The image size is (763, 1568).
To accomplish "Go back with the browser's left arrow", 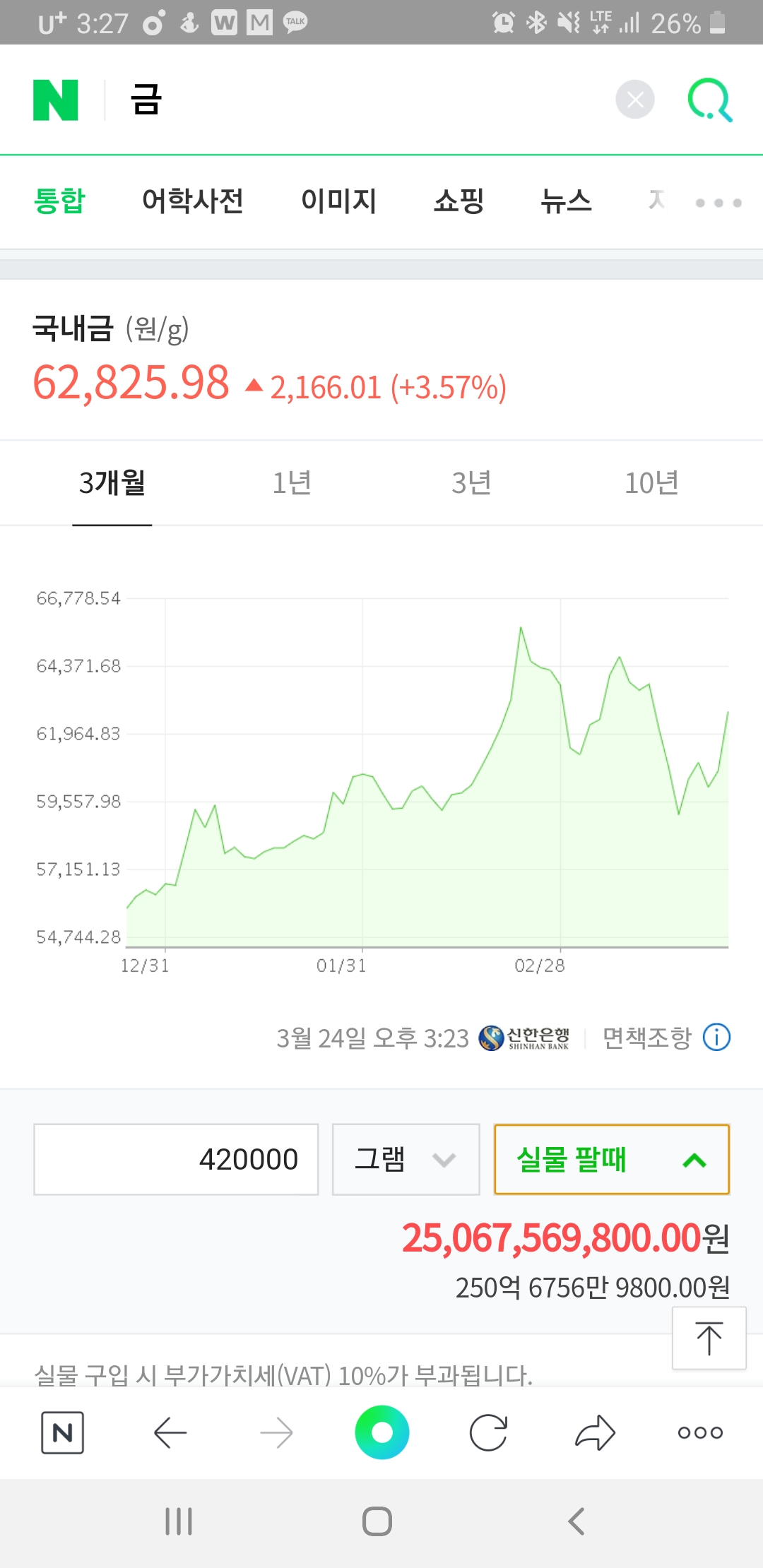I will 170,1432.
